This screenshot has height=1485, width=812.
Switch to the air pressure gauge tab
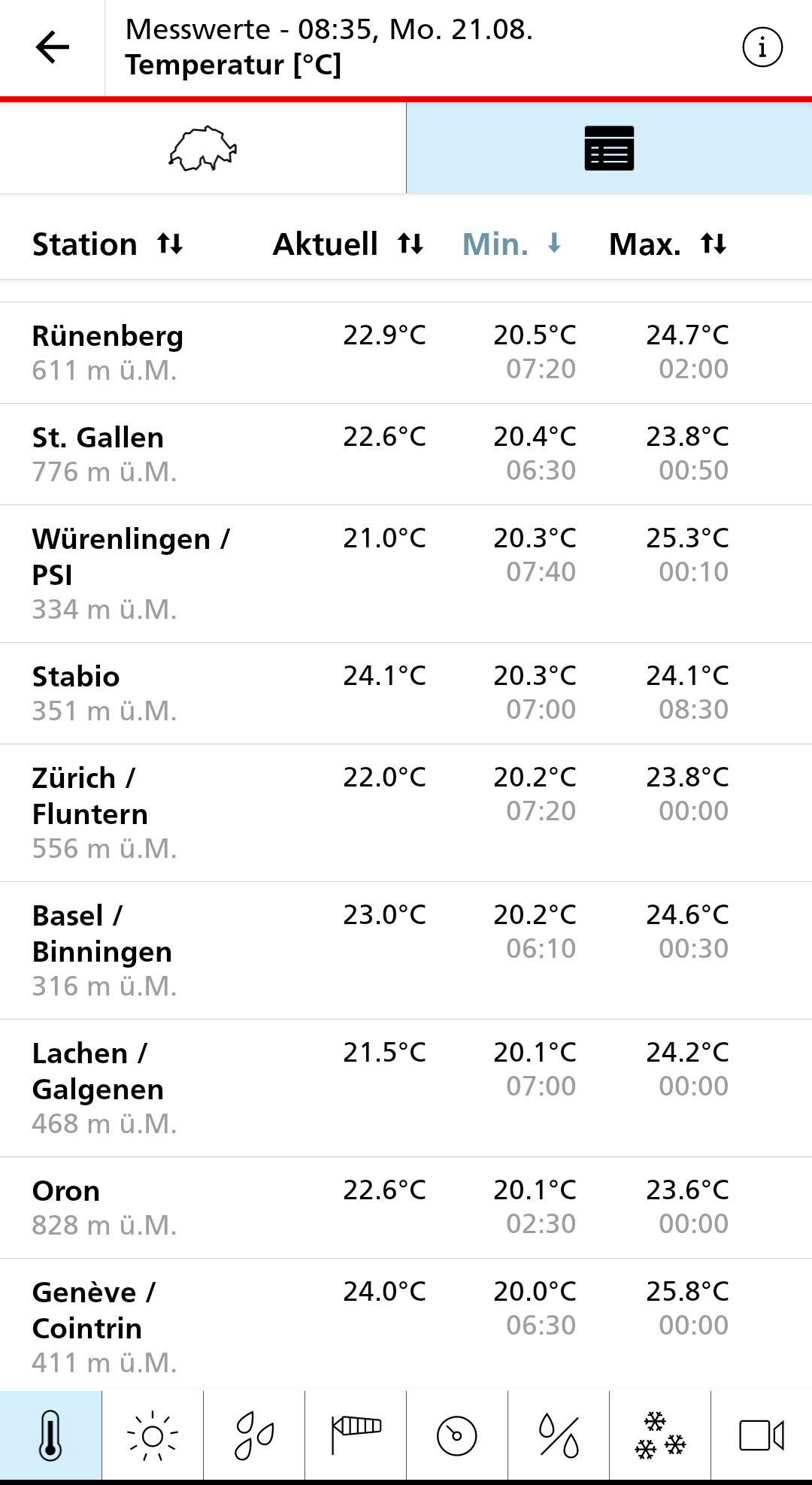457,1435
